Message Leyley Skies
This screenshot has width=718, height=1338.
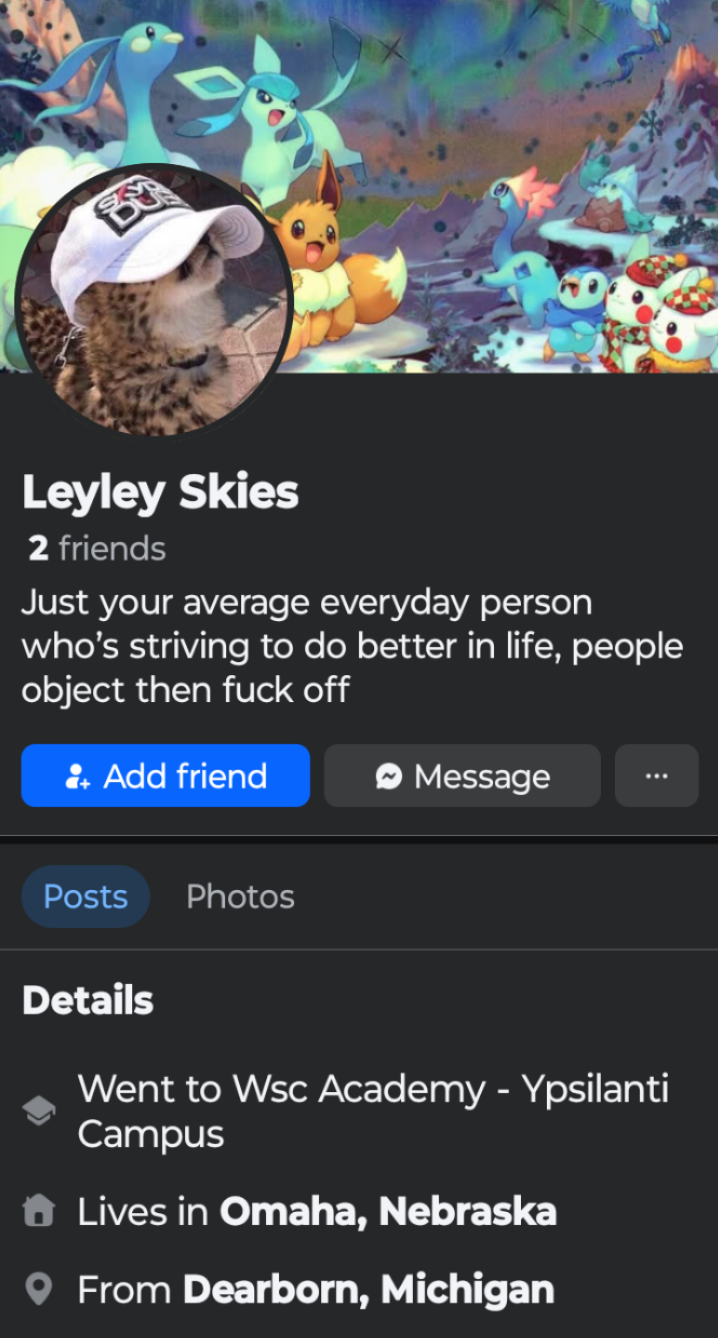(x=462, y=776)
